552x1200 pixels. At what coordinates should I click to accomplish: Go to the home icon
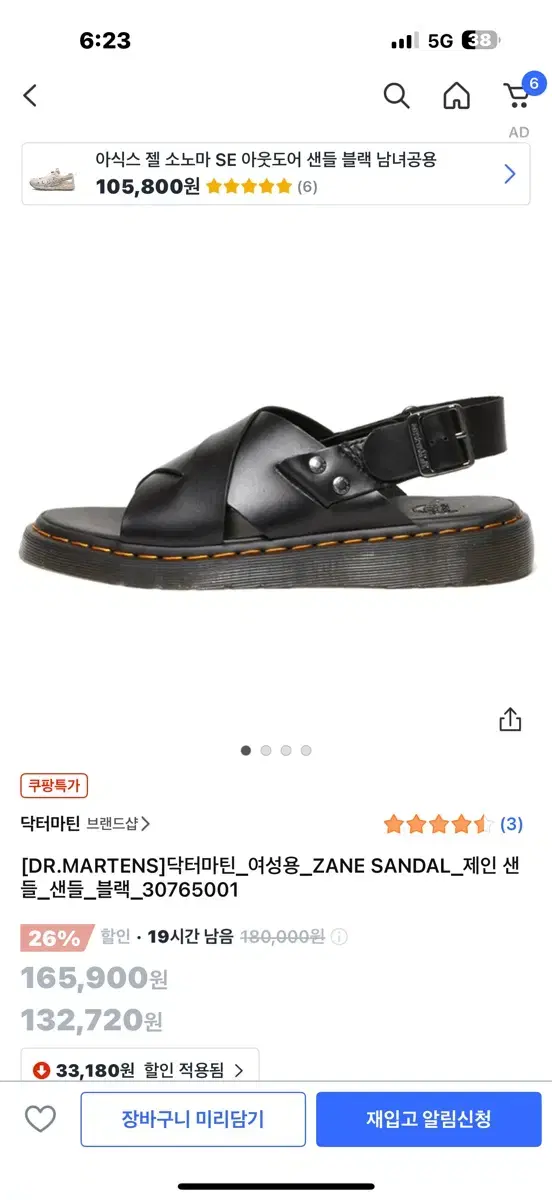[x=457, y=96]
